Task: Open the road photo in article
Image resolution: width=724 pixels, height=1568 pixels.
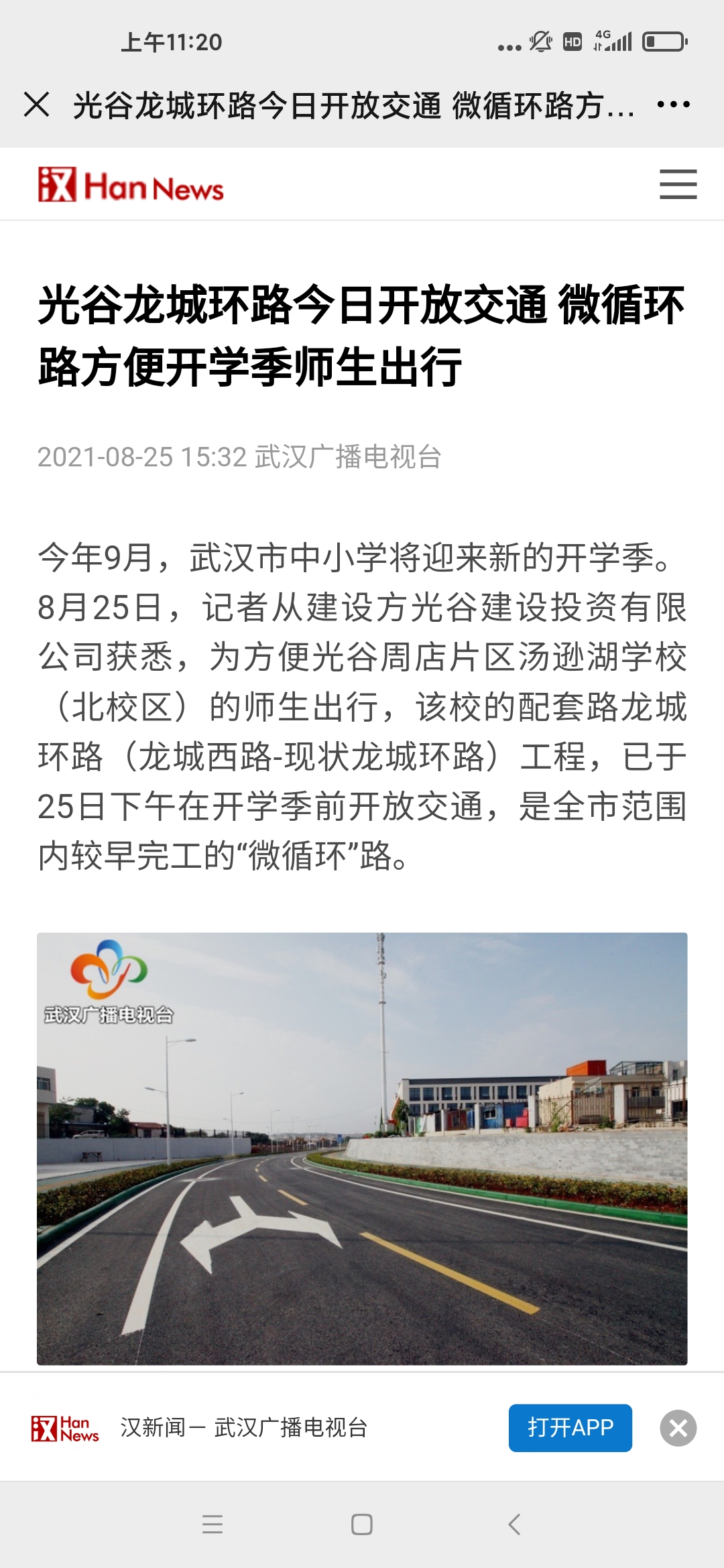Action: point(362,1149)
